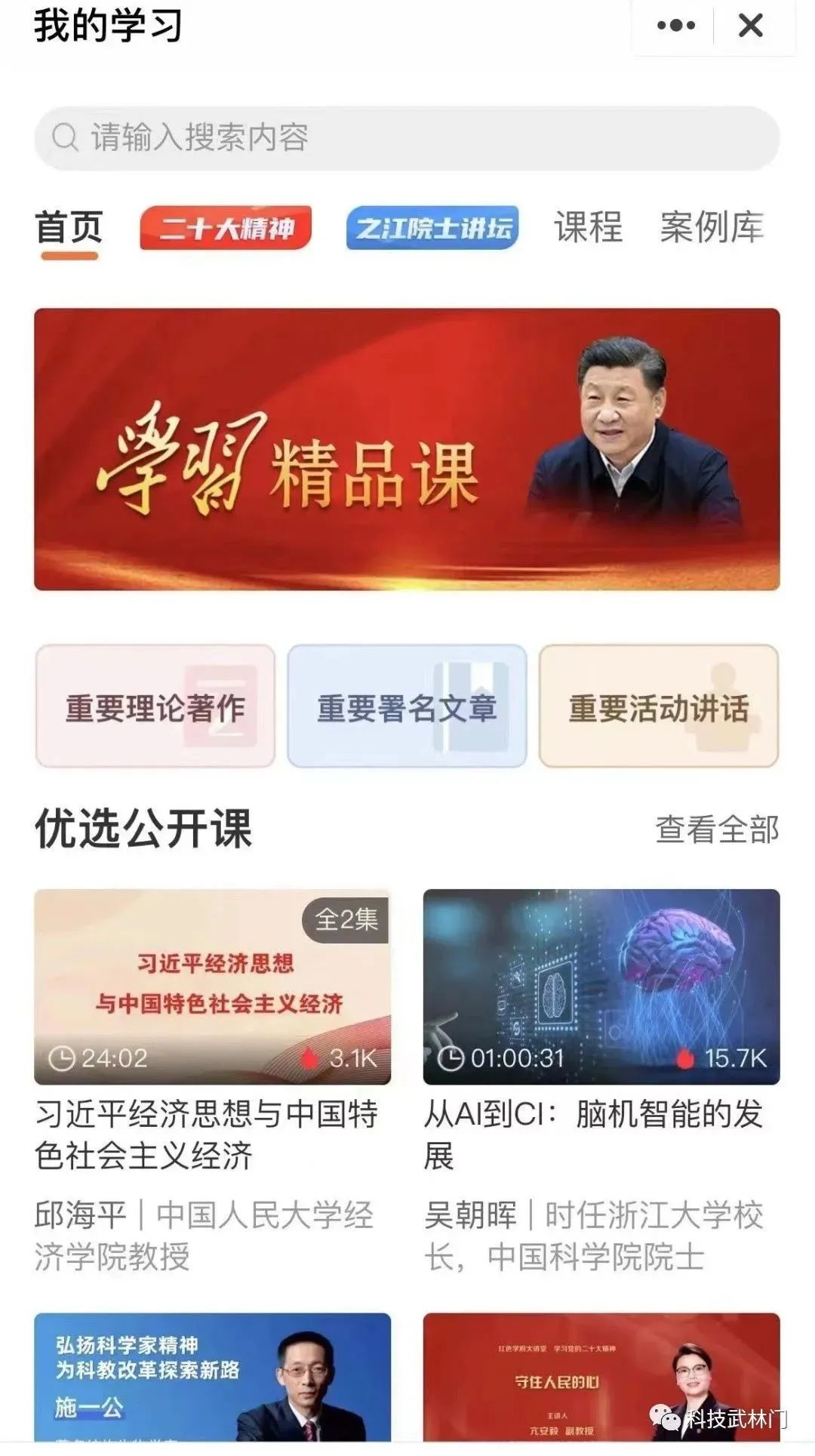Click the search input field
The height and width of the screenshot is (1456, 815).
click(x=302, y=137)
